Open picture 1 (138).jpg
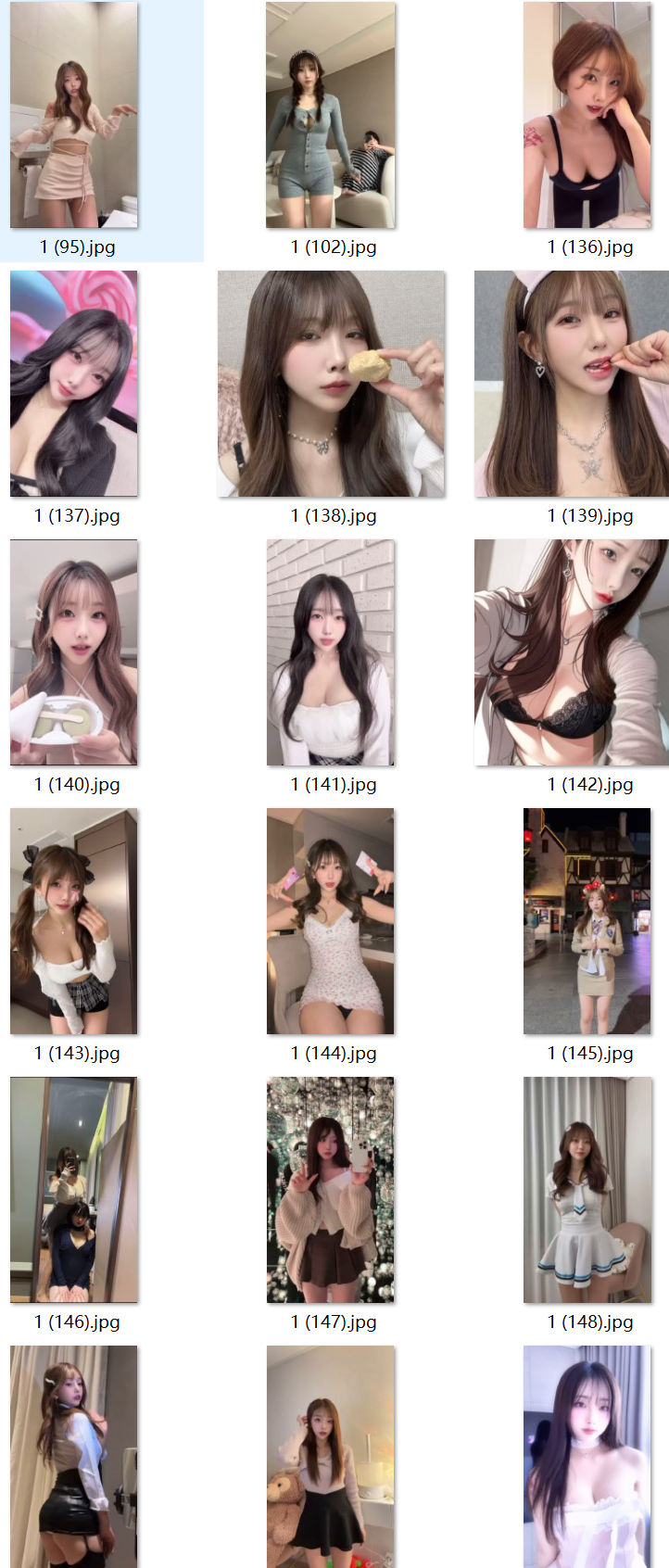This screenshot has height=1568, width=669. coord(331,384)
